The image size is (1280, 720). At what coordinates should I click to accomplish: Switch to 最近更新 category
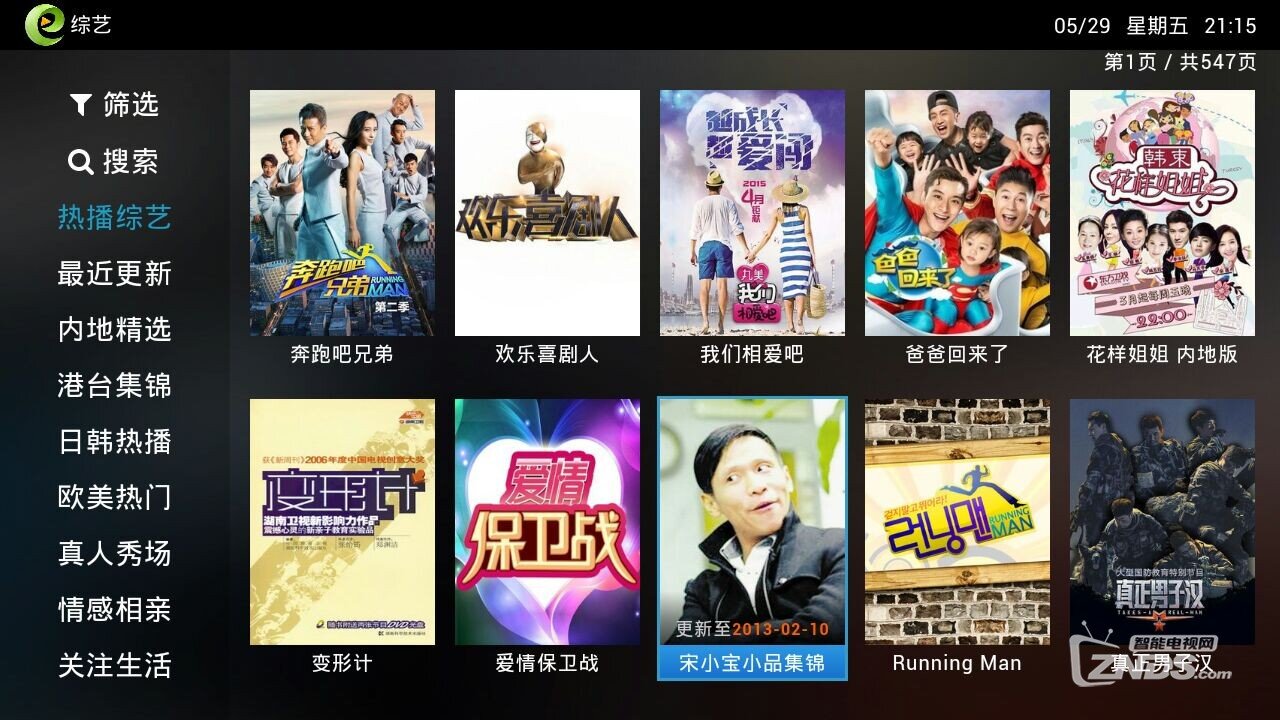(x=114, y=273)
